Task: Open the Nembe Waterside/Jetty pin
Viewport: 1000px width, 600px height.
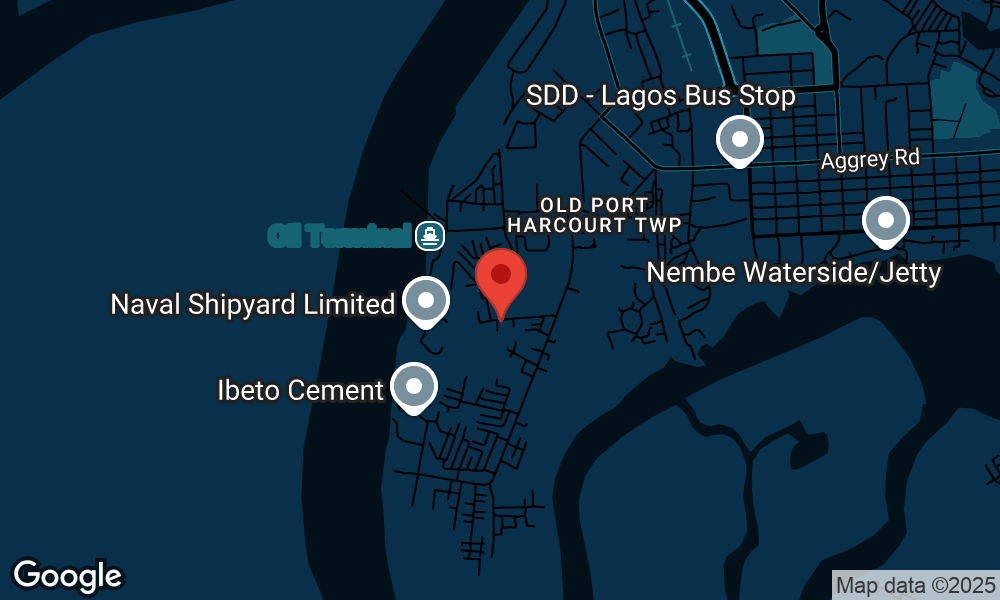Action: coord(885,221)
